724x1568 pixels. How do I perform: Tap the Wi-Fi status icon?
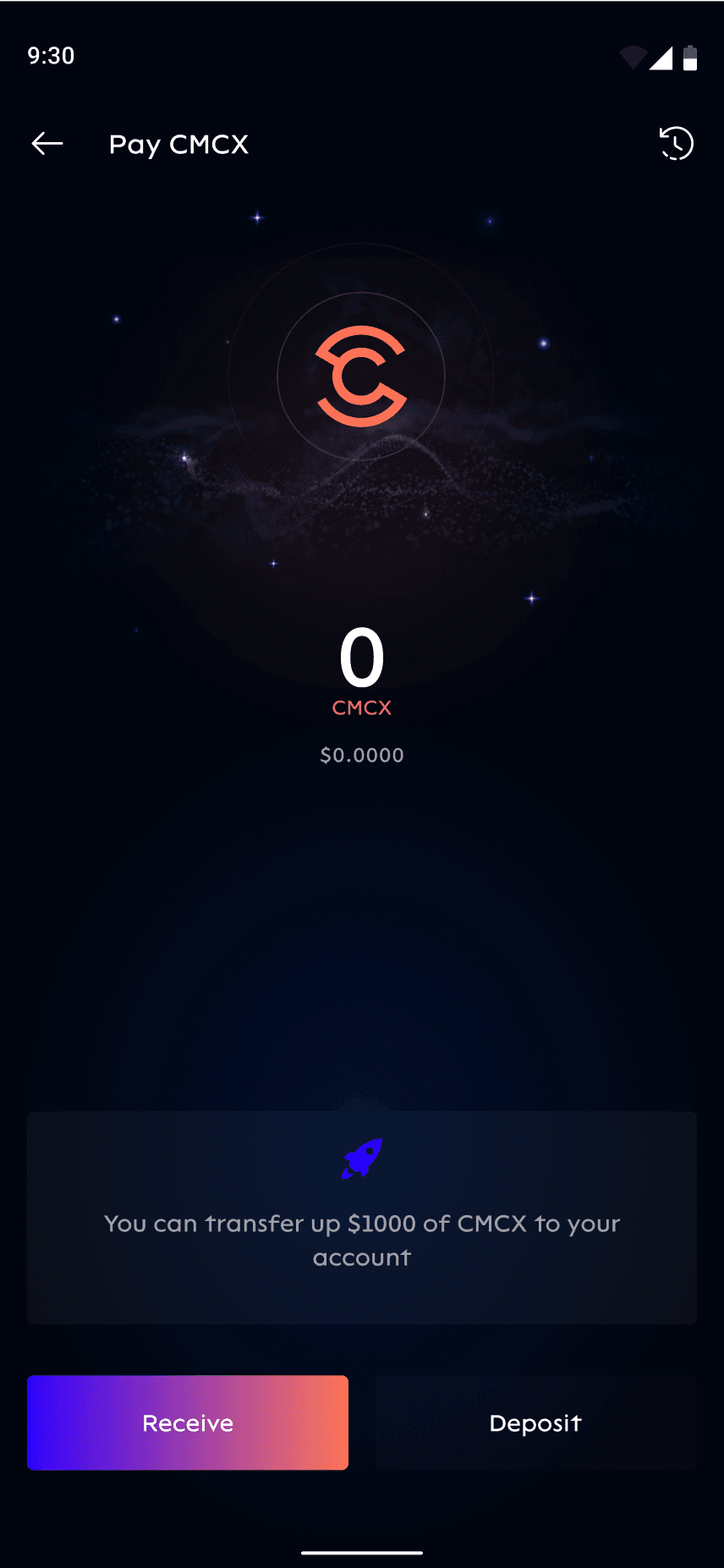coord(633,57)
